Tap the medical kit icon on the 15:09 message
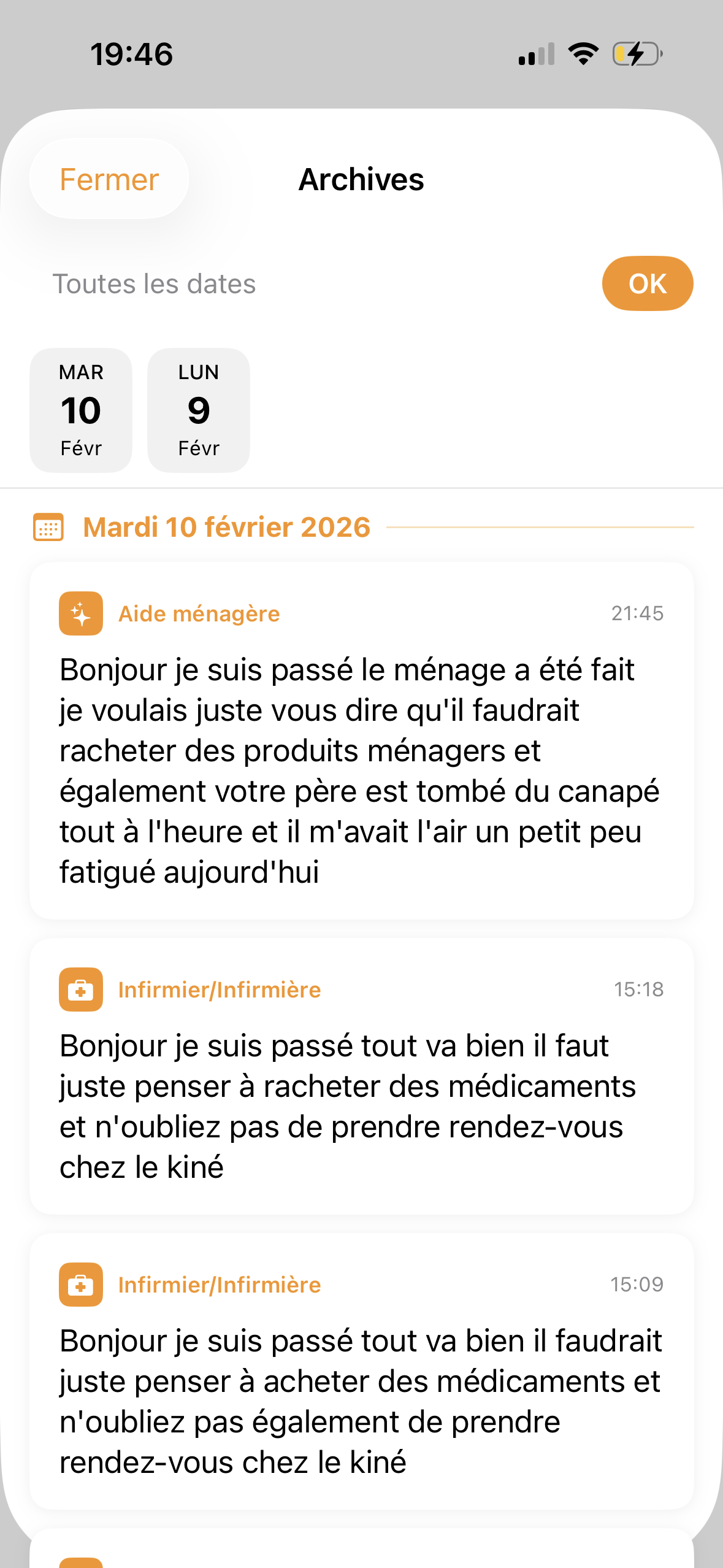Viewport: 723px width, 1568px height. click(x=80, y=1285)
